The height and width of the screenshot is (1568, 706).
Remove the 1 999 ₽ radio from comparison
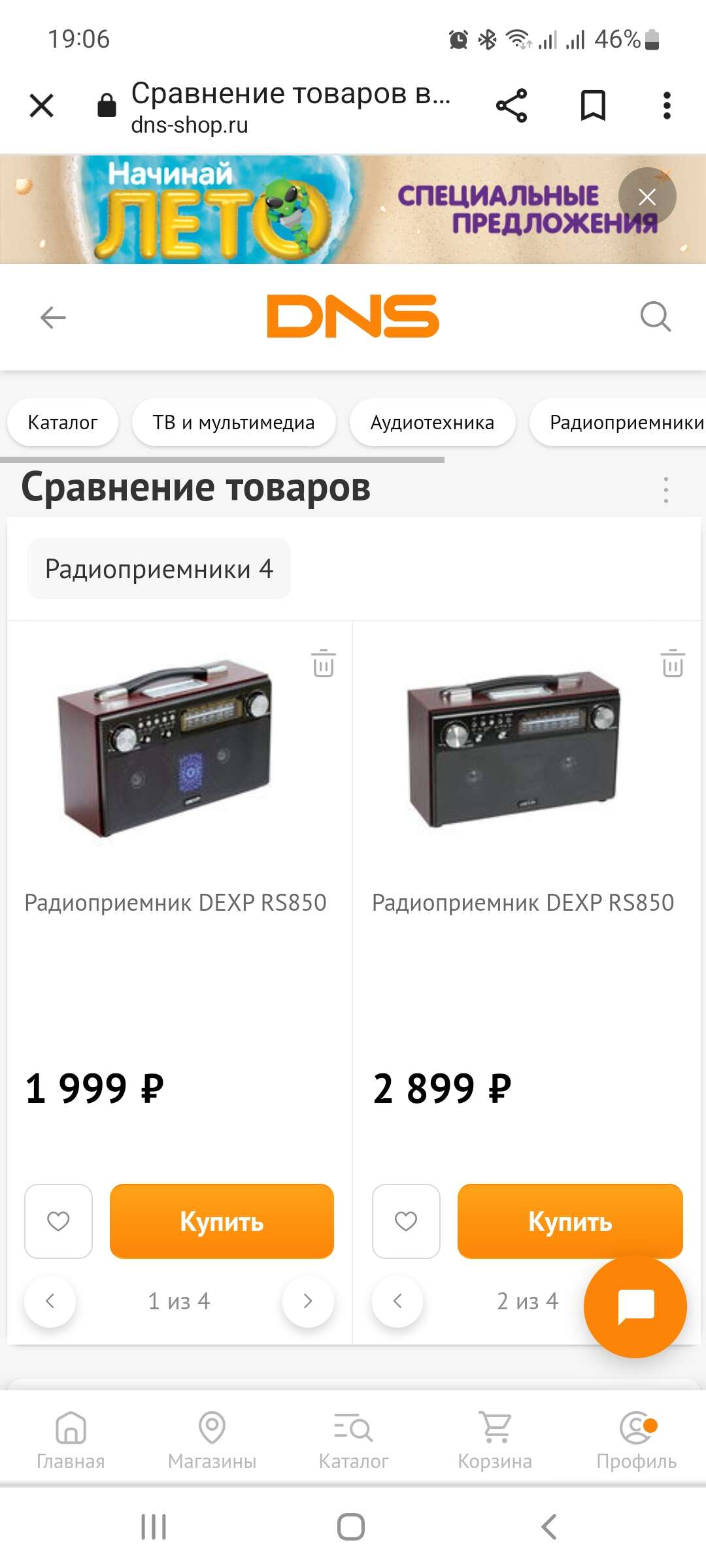pyautogui.click(x=324, y=663)
